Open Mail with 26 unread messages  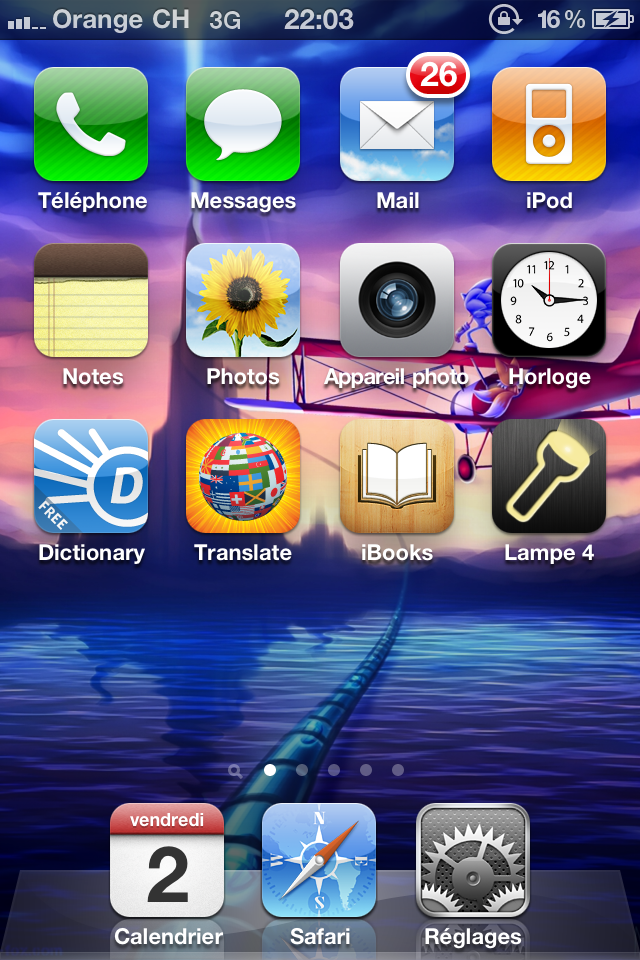click(x=397, y=124)
